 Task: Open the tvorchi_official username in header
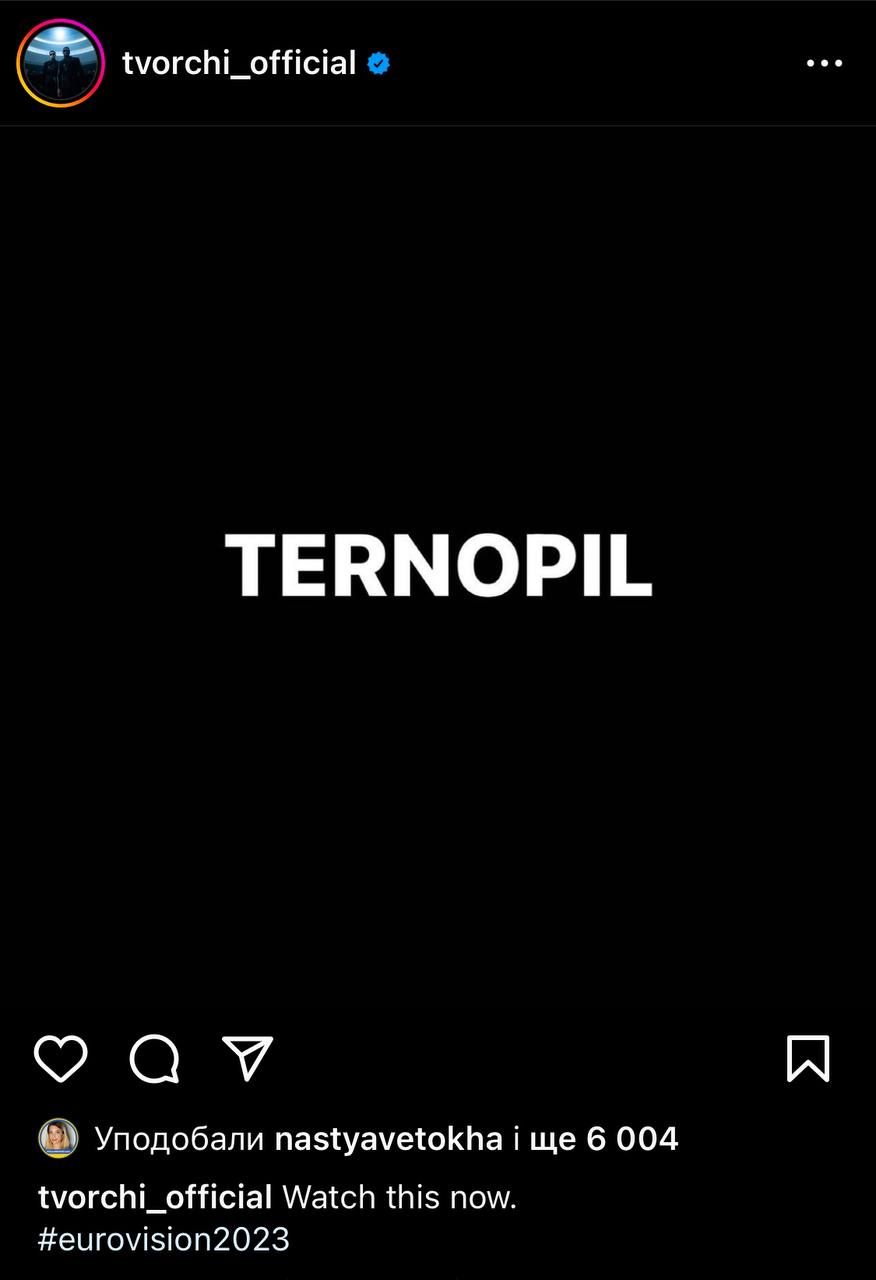pyautogui.click(x=239, y=64)
